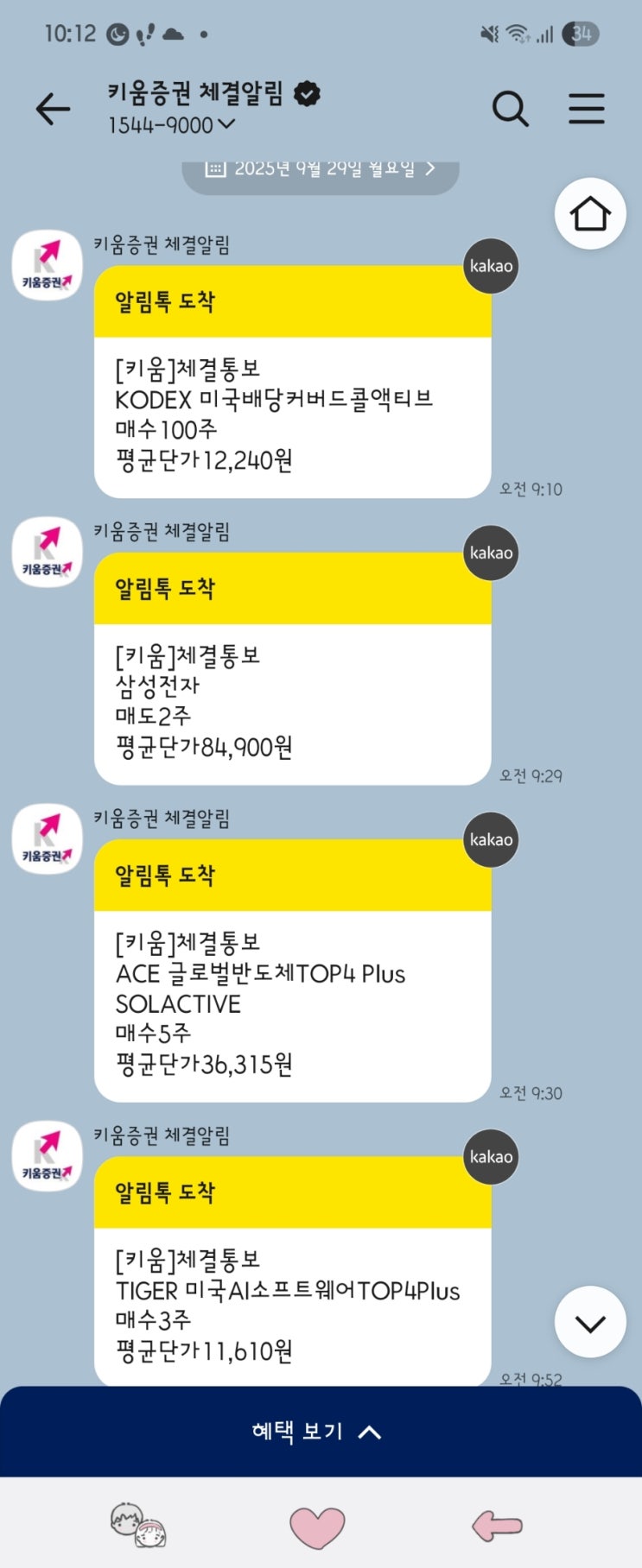The image size is (642, 1568).
Task: Tap the pink arrow system back button
Action: 498,1526
